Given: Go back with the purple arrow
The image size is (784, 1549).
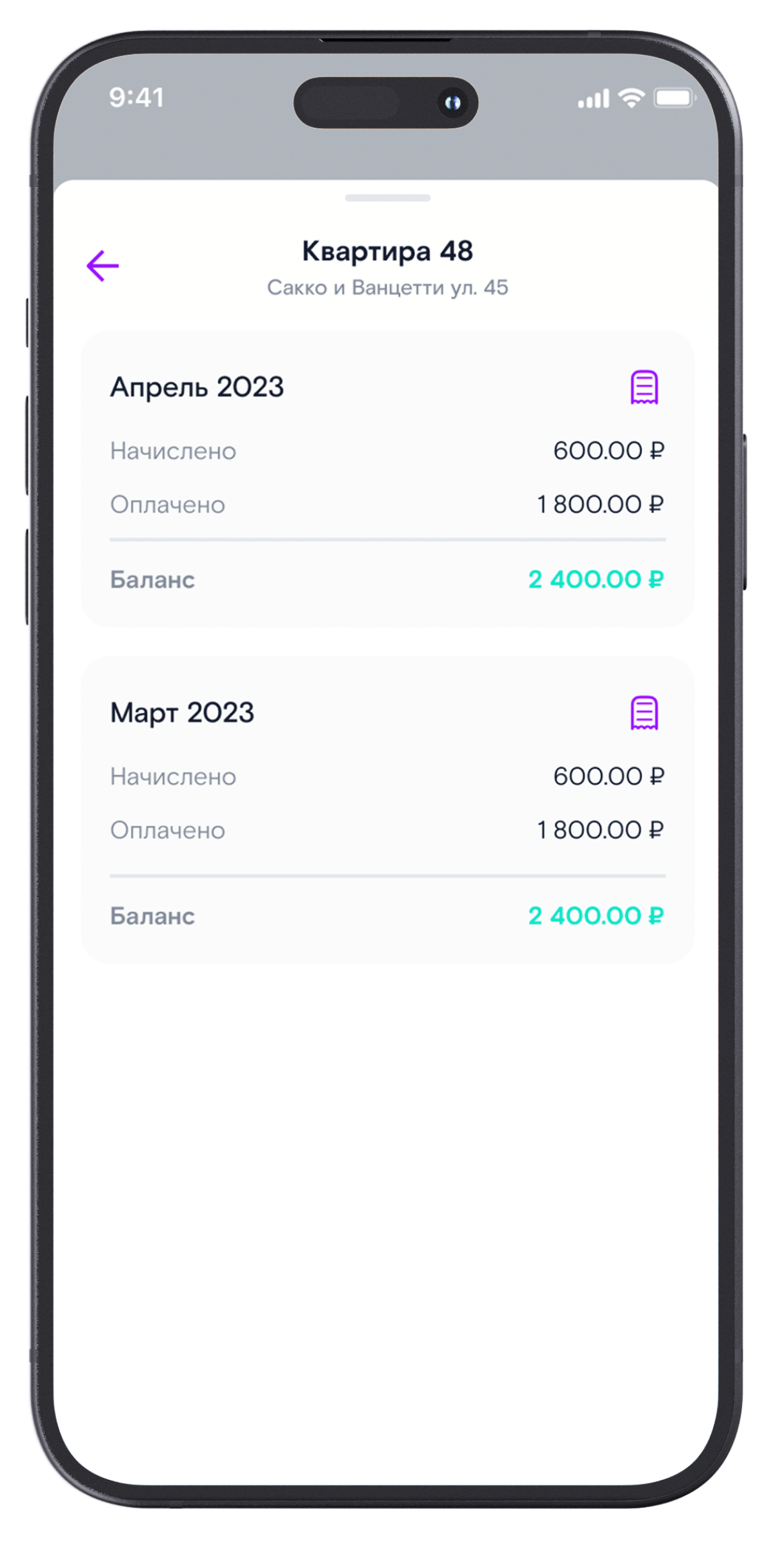Looking at the screenshot, I should point(103,266).
